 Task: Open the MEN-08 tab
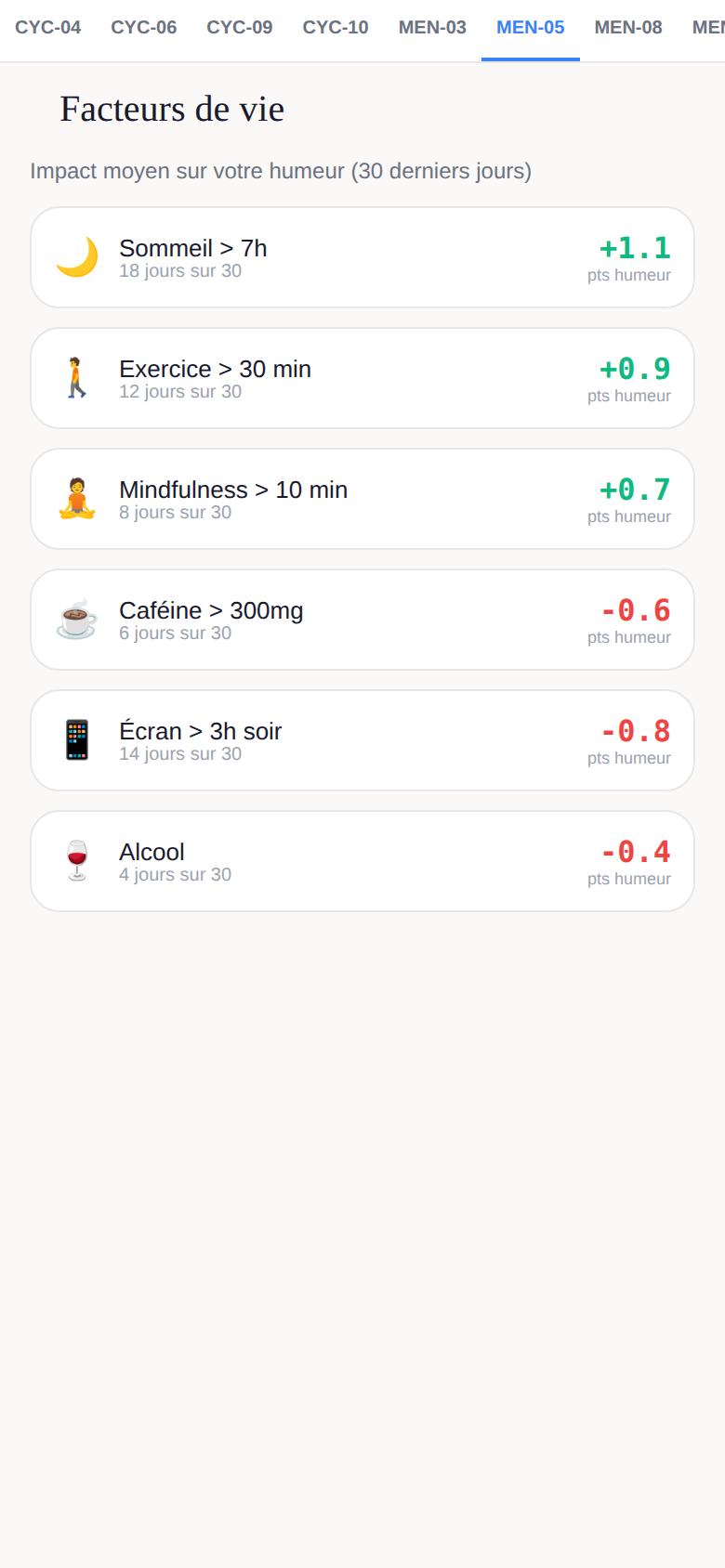pos(628,28)
